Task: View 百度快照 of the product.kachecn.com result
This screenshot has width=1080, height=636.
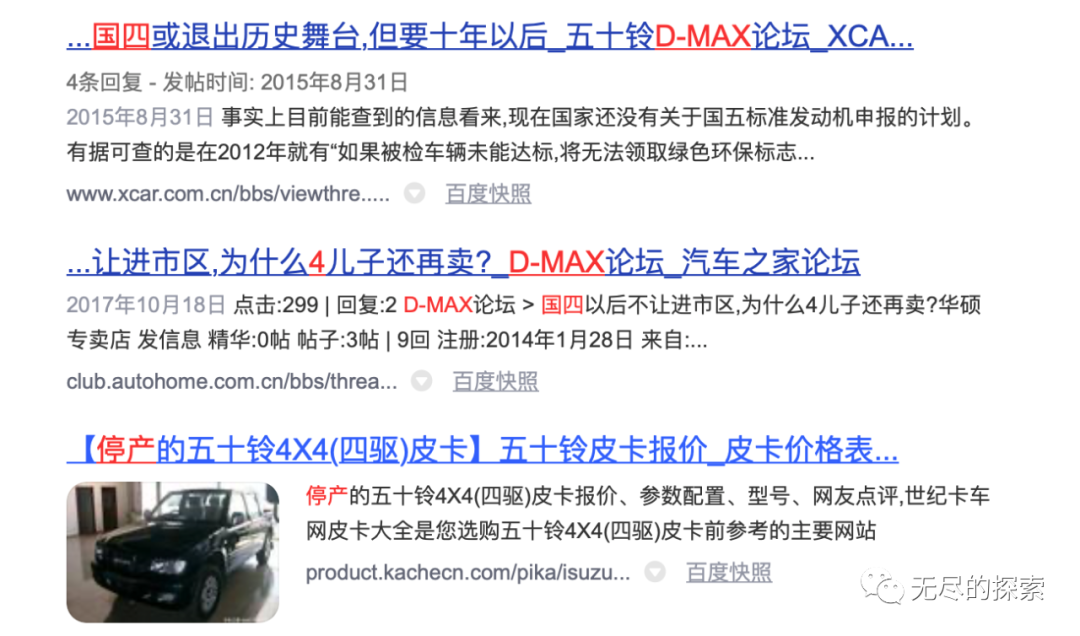Action: point(728,573)
